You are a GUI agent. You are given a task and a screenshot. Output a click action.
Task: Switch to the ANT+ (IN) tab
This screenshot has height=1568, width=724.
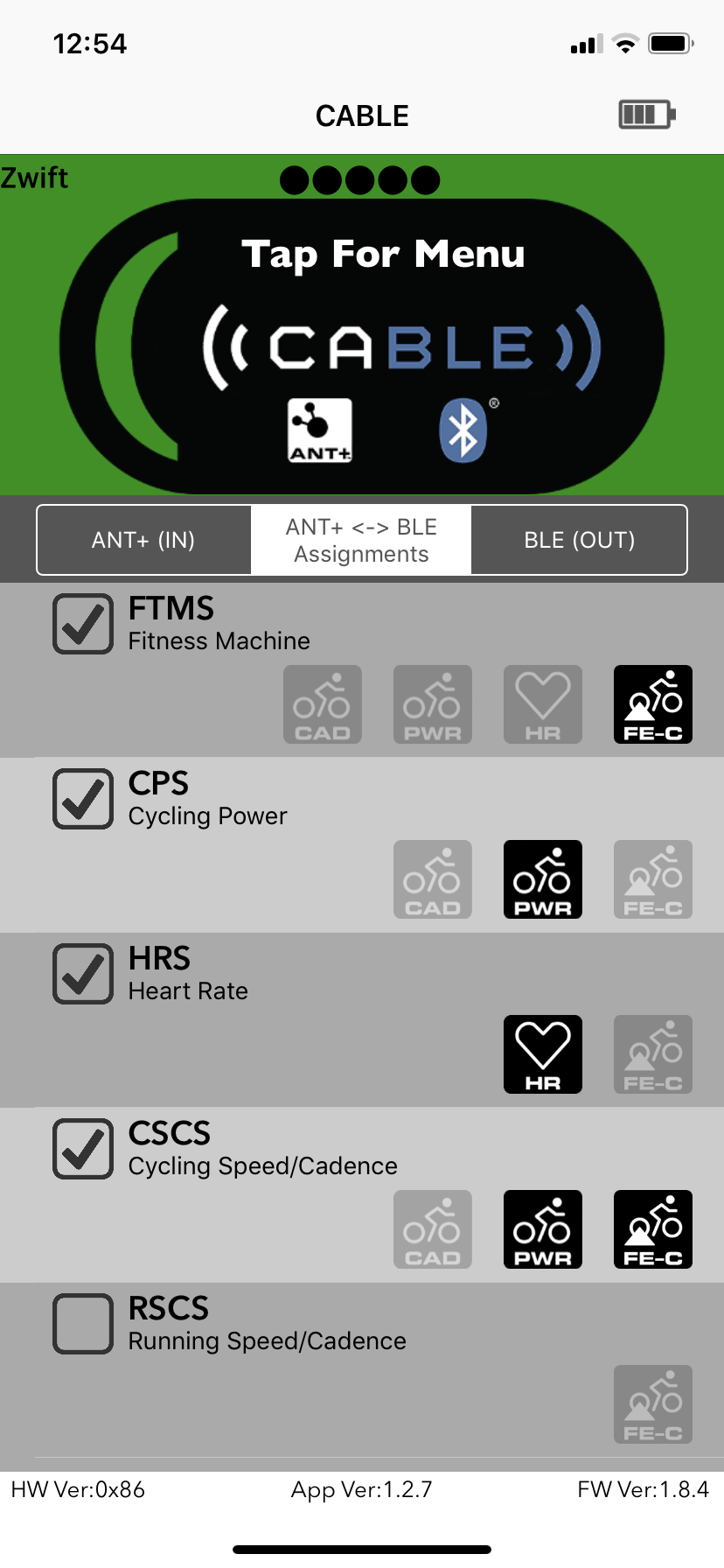tap(144, 540)
